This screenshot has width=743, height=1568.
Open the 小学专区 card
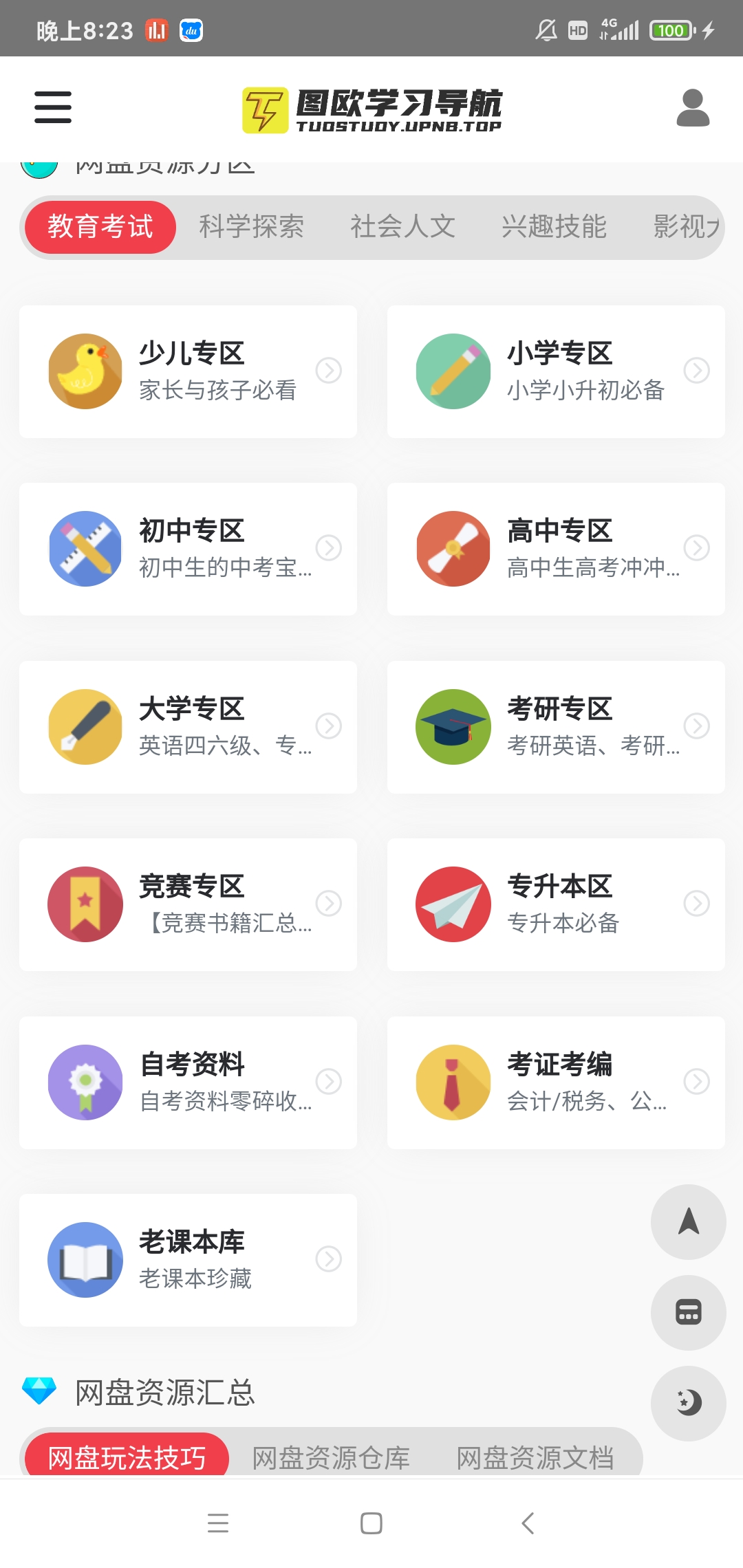point(556,371)
